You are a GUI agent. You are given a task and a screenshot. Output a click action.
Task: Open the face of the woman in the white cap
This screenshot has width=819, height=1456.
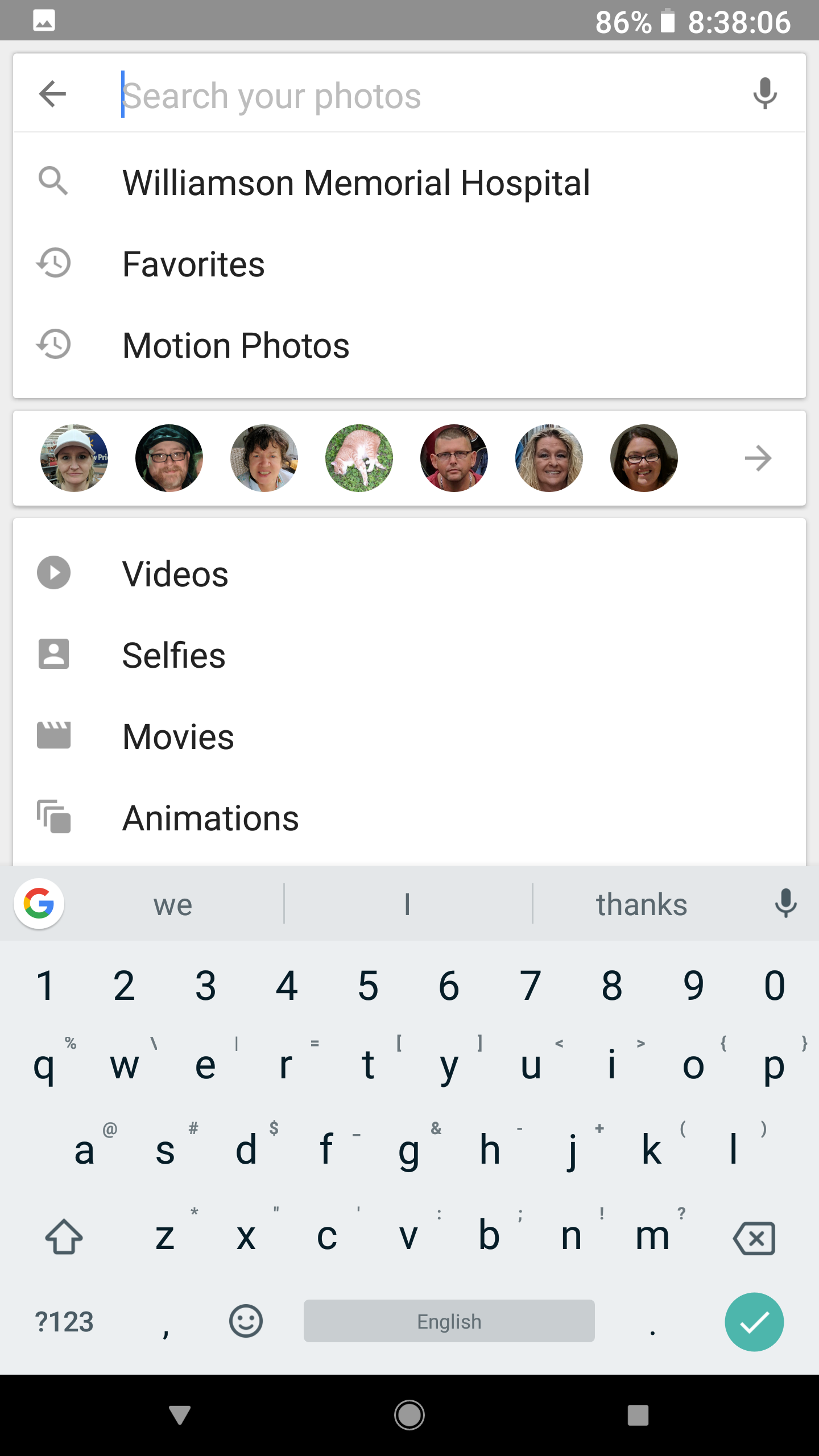click(74, 458)
